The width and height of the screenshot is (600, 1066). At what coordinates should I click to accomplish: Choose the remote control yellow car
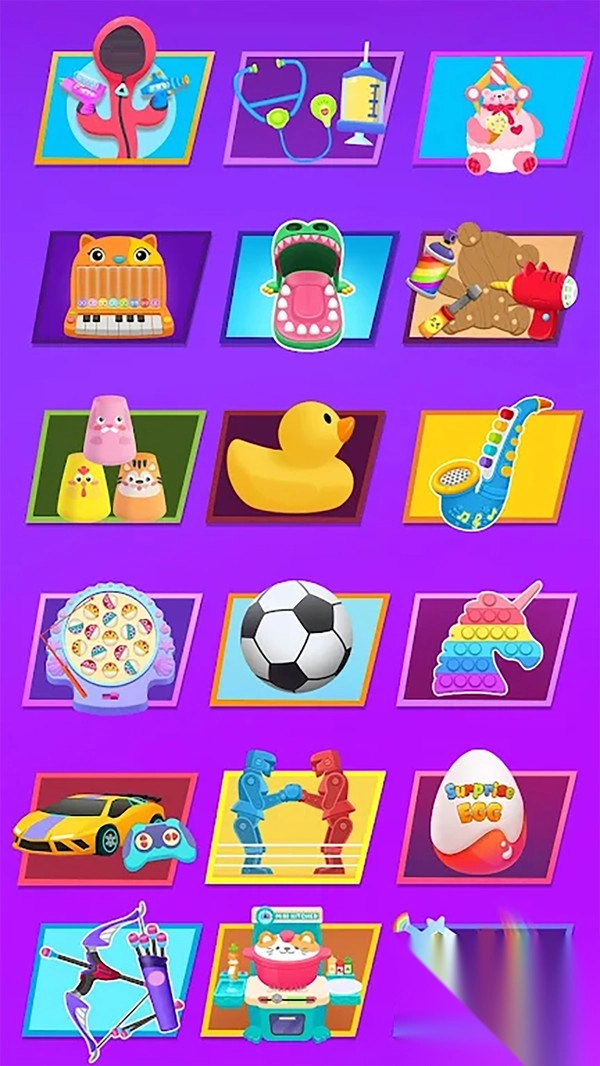[106, 827]
